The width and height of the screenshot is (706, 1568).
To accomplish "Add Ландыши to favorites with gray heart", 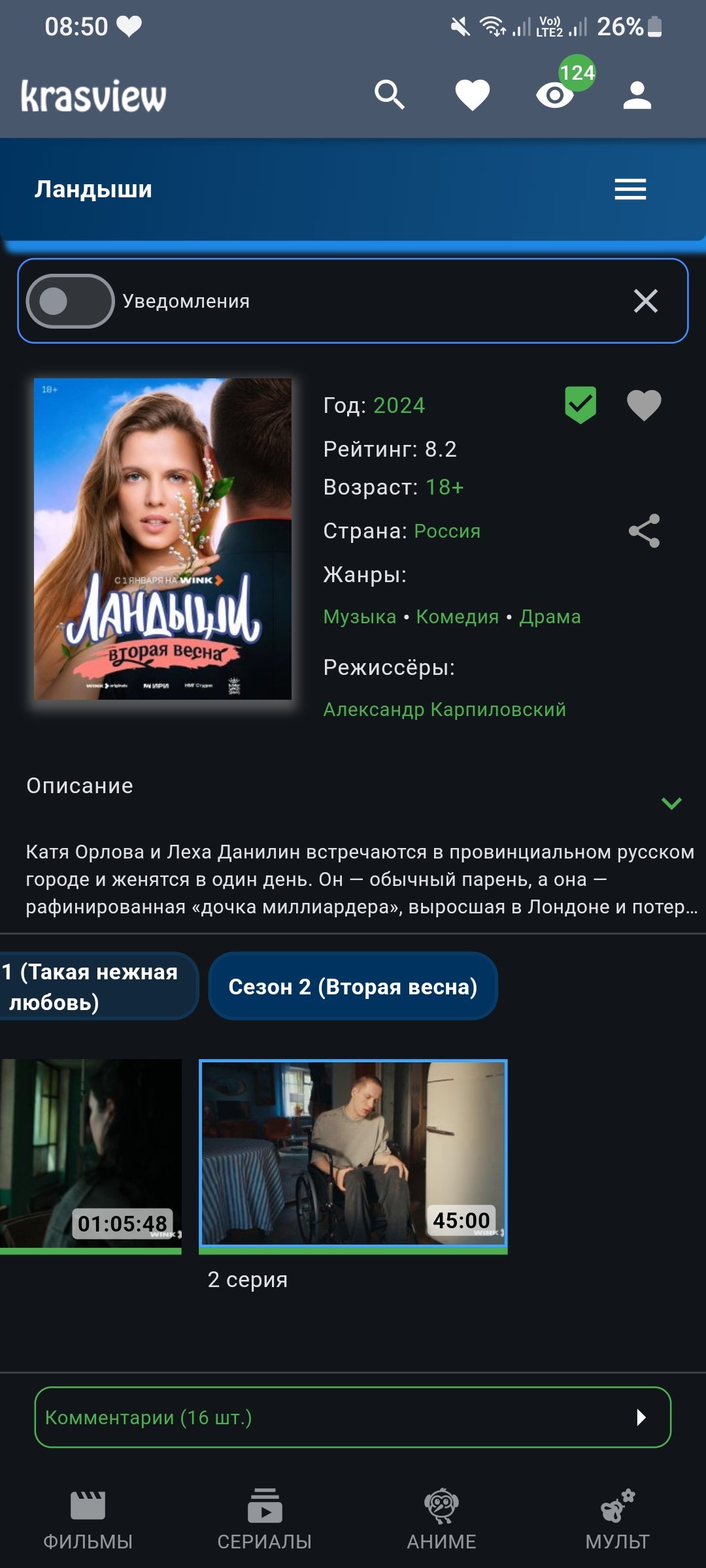I will (x=644, y=405).
